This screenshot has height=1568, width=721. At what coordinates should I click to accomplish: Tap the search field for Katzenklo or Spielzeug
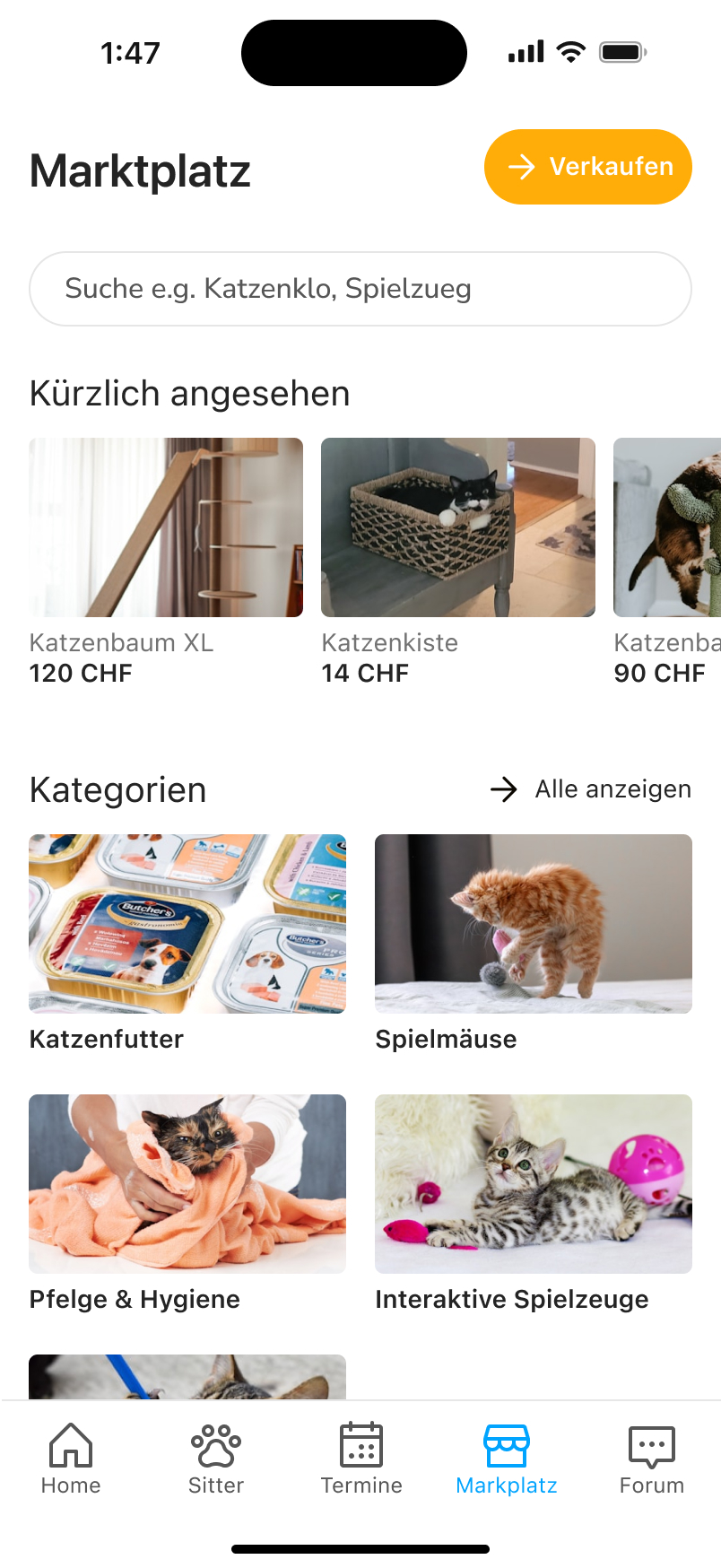(360, 288)
